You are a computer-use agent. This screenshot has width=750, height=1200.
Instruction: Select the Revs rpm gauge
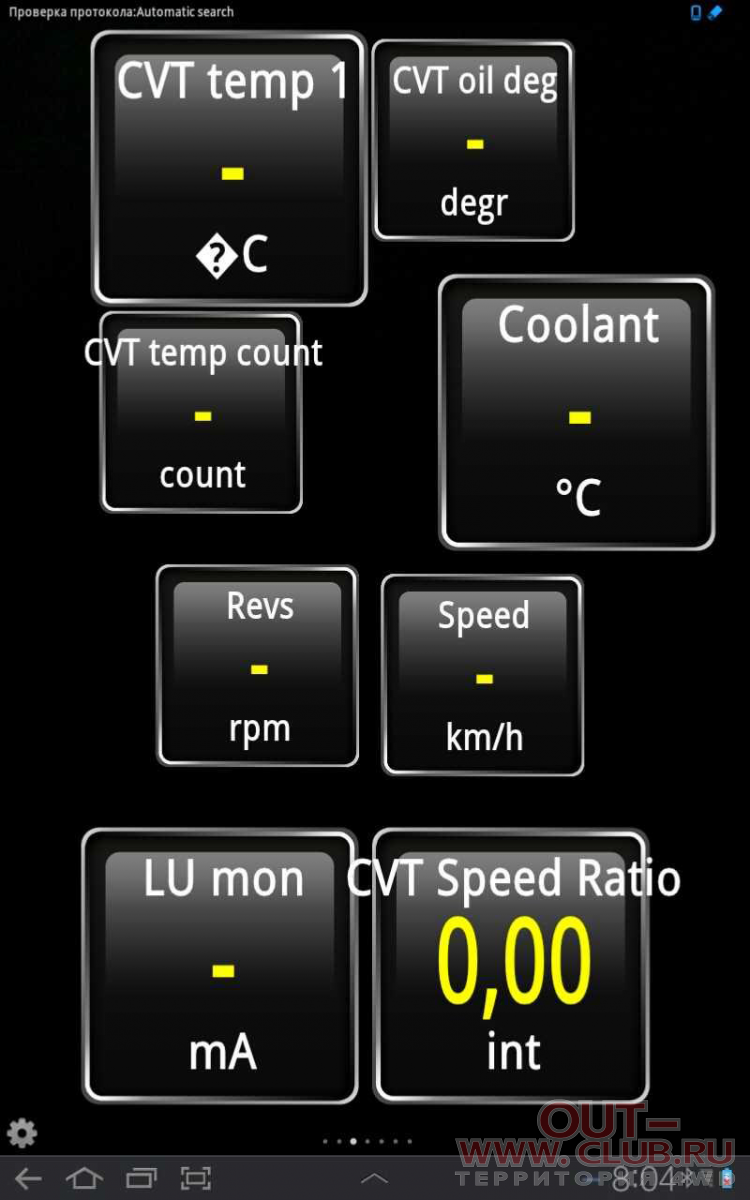click(258, 666)
